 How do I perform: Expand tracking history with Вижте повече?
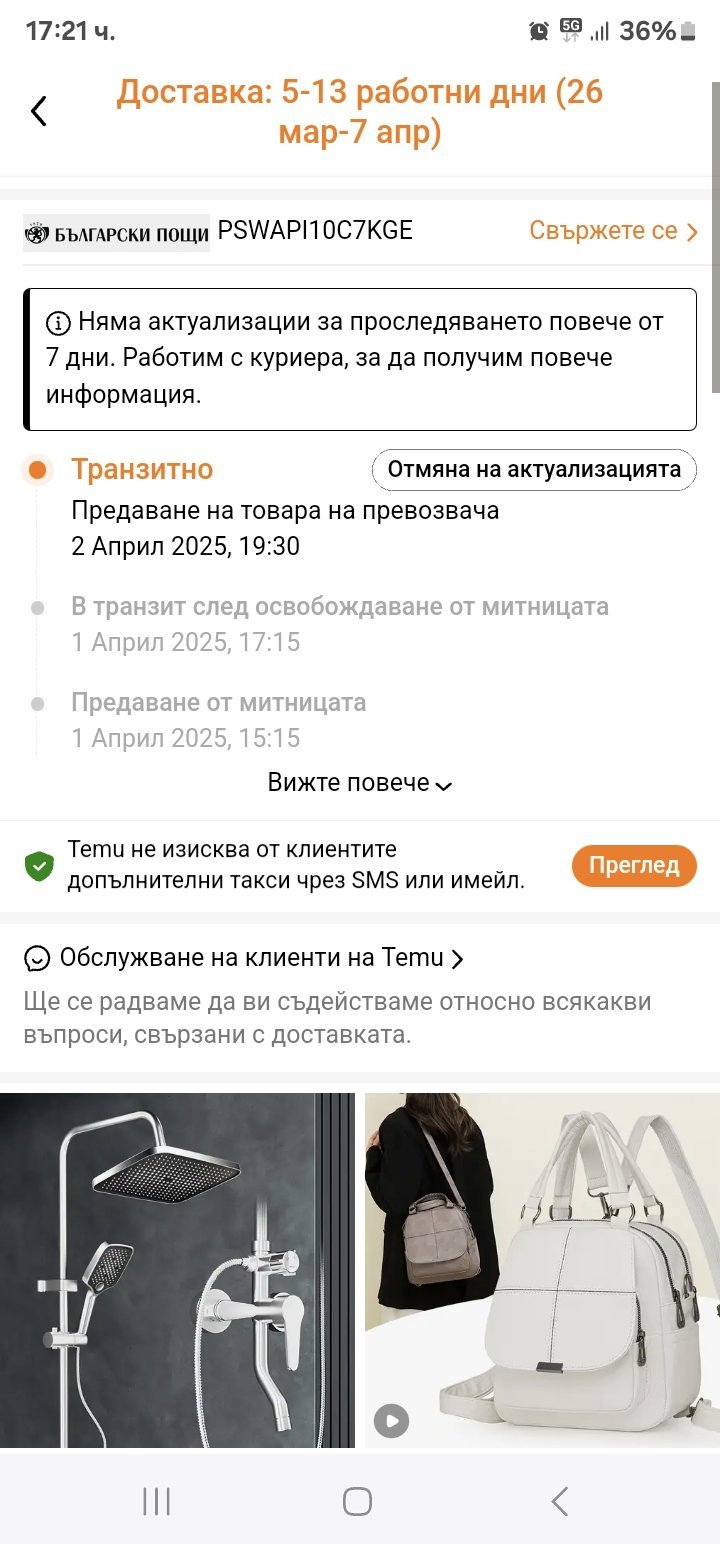359,783
